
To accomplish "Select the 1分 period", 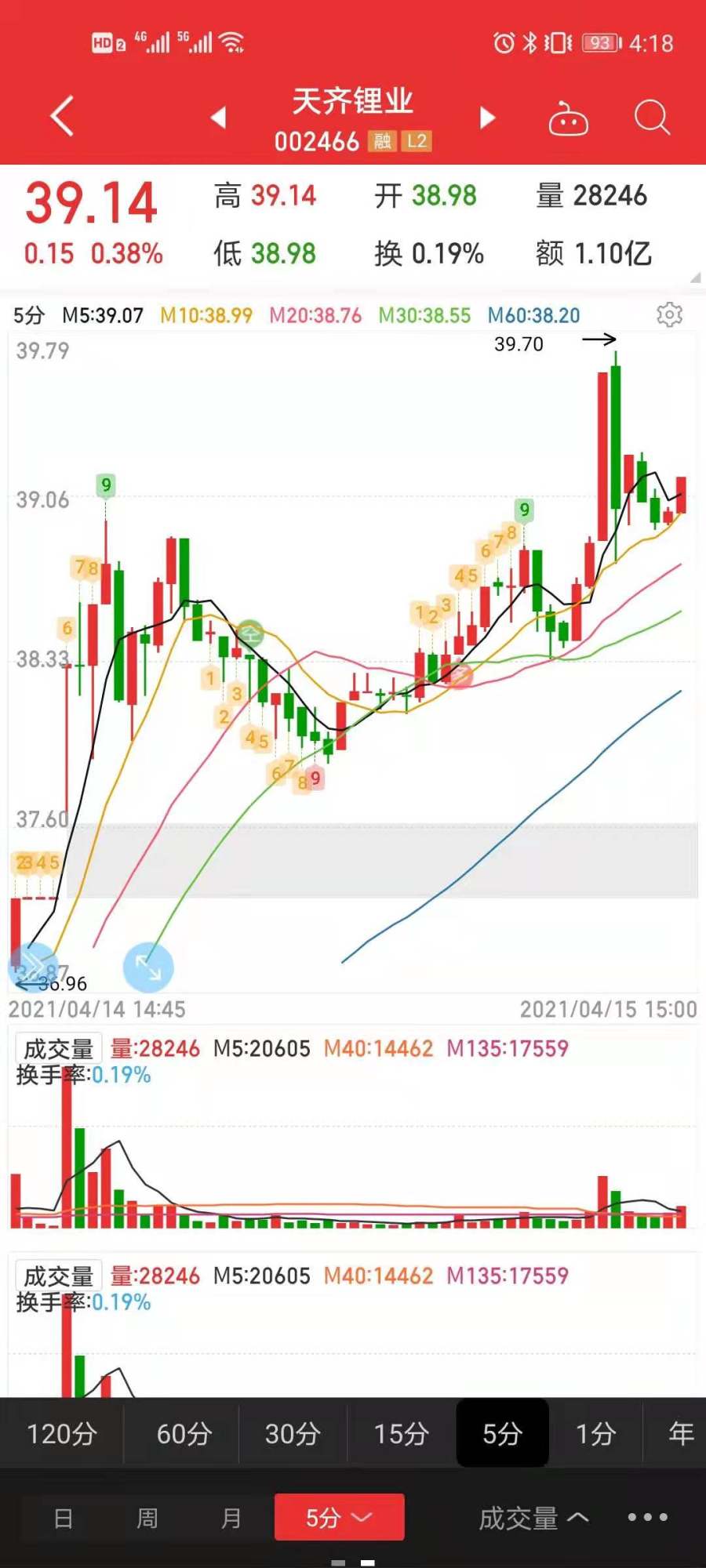I will click(x=595, y=1434).
